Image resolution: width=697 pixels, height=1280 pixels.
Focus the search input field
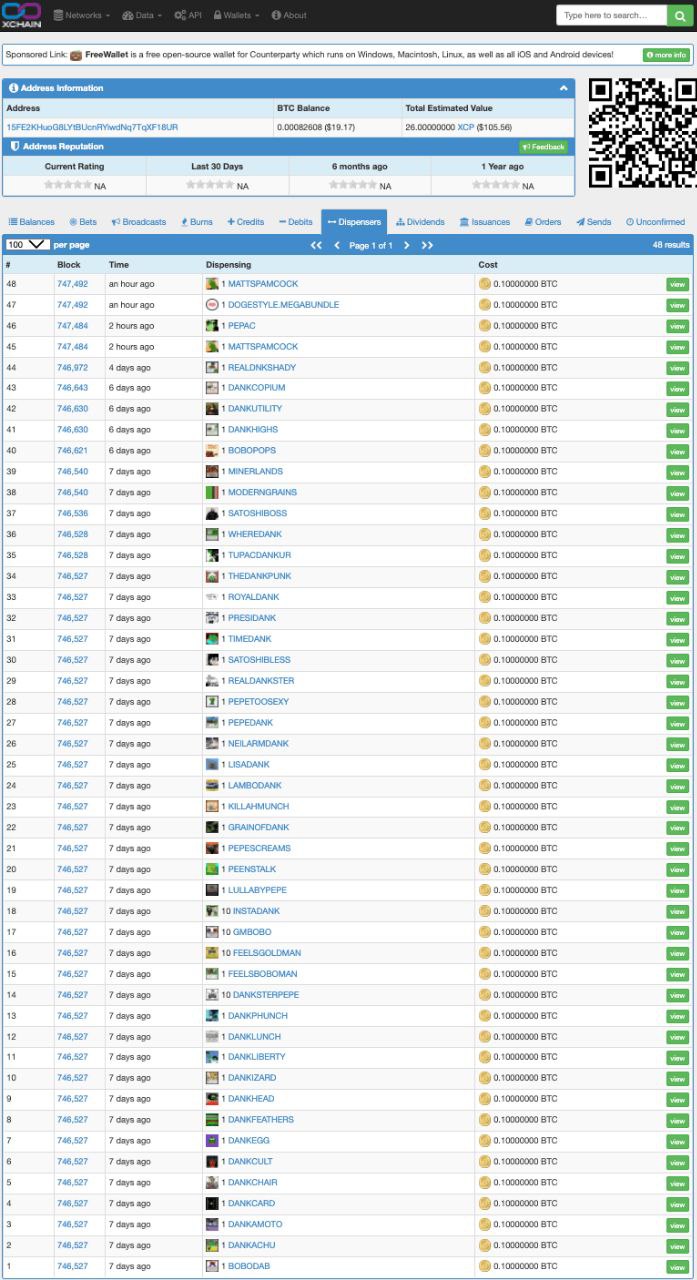[611, 15]
